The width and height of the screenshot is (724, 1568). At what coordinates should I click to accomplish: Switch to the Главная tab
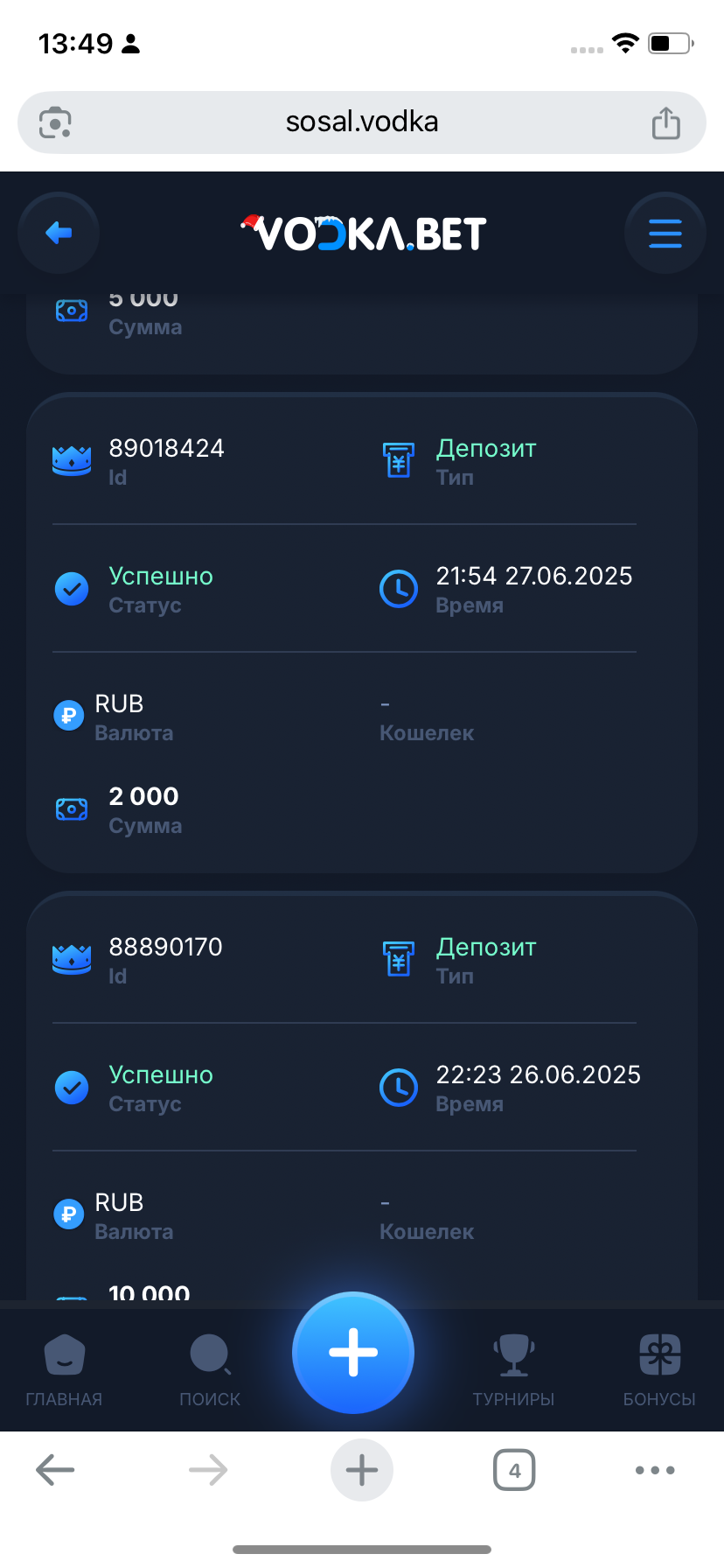pos(64,1368)
